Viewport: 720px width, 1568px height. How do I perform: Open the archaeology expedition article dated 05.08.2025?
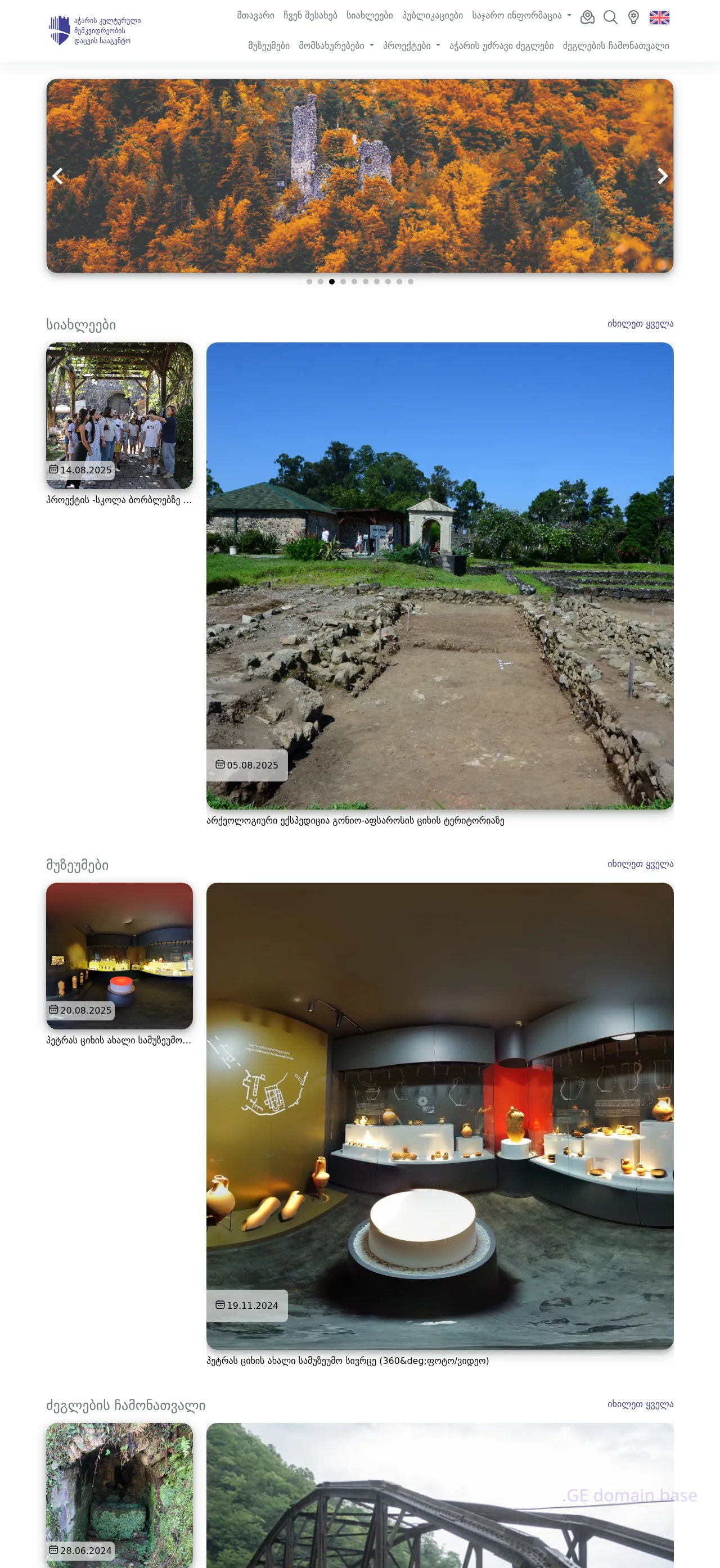pyautogui.click(x=439, y=575)
